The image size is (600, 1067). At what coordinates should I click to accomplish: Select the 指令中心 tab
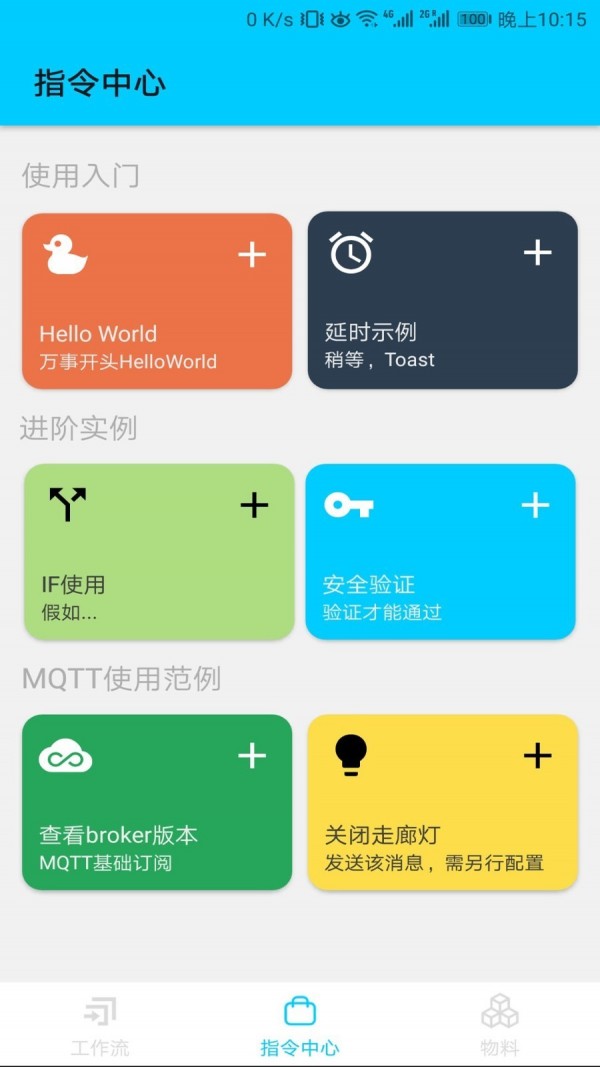[300, 1025]
